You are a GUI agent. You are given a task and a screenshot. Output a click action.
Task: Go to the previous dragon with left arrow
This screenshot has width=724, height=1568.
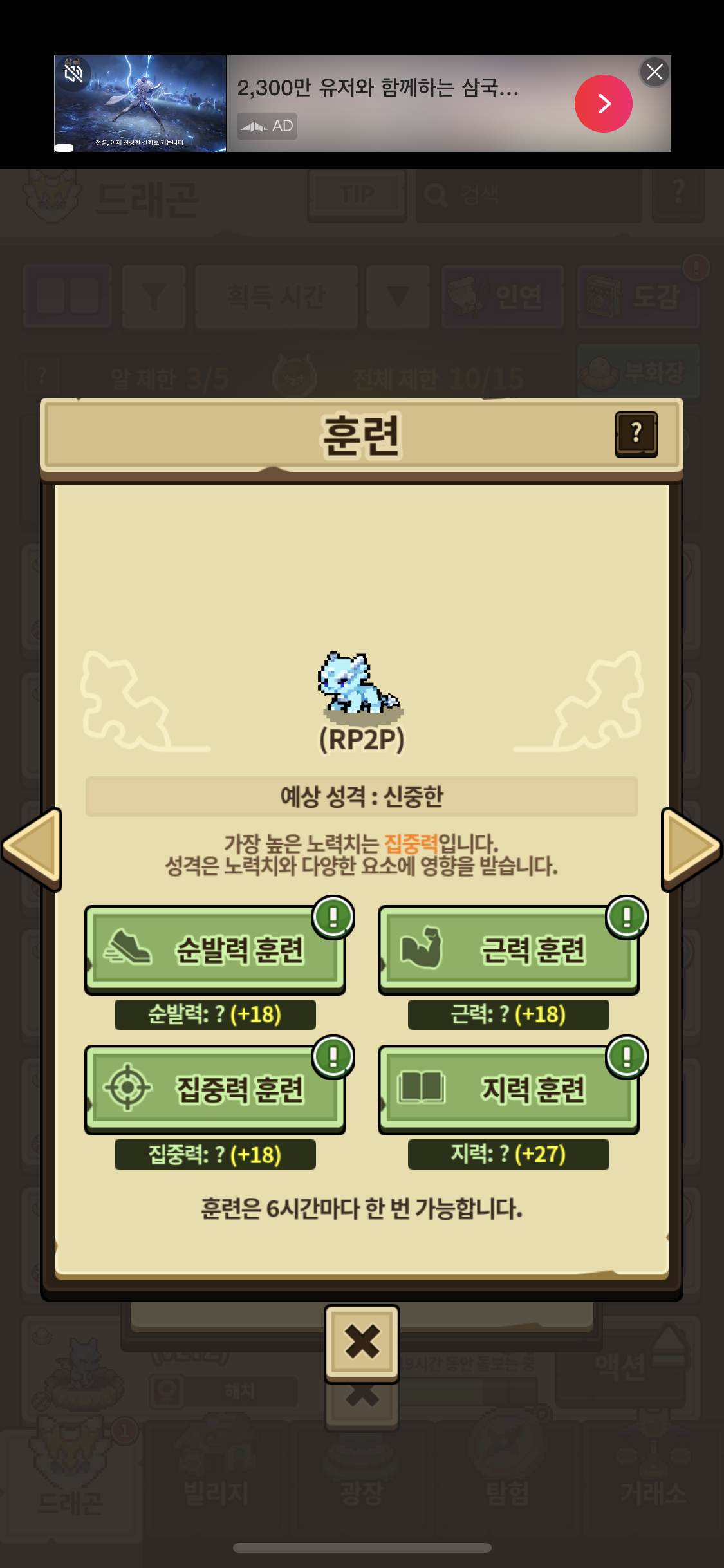pos(32,848)
